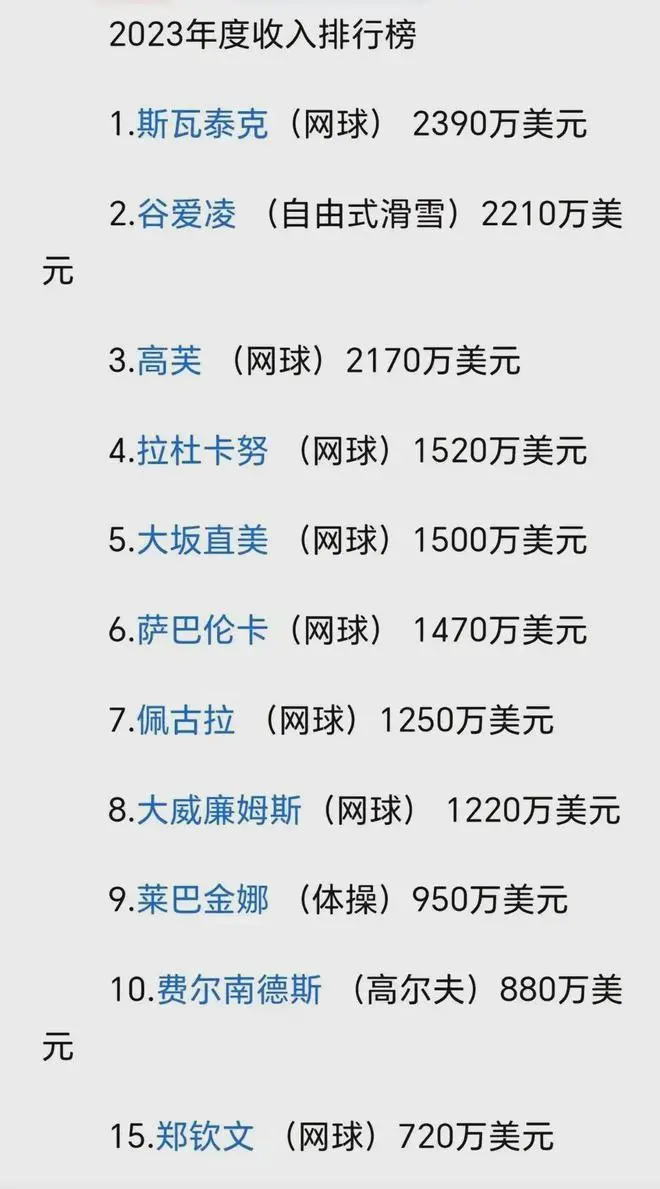Open the 萨巴伦卡 link

[202, 630]
